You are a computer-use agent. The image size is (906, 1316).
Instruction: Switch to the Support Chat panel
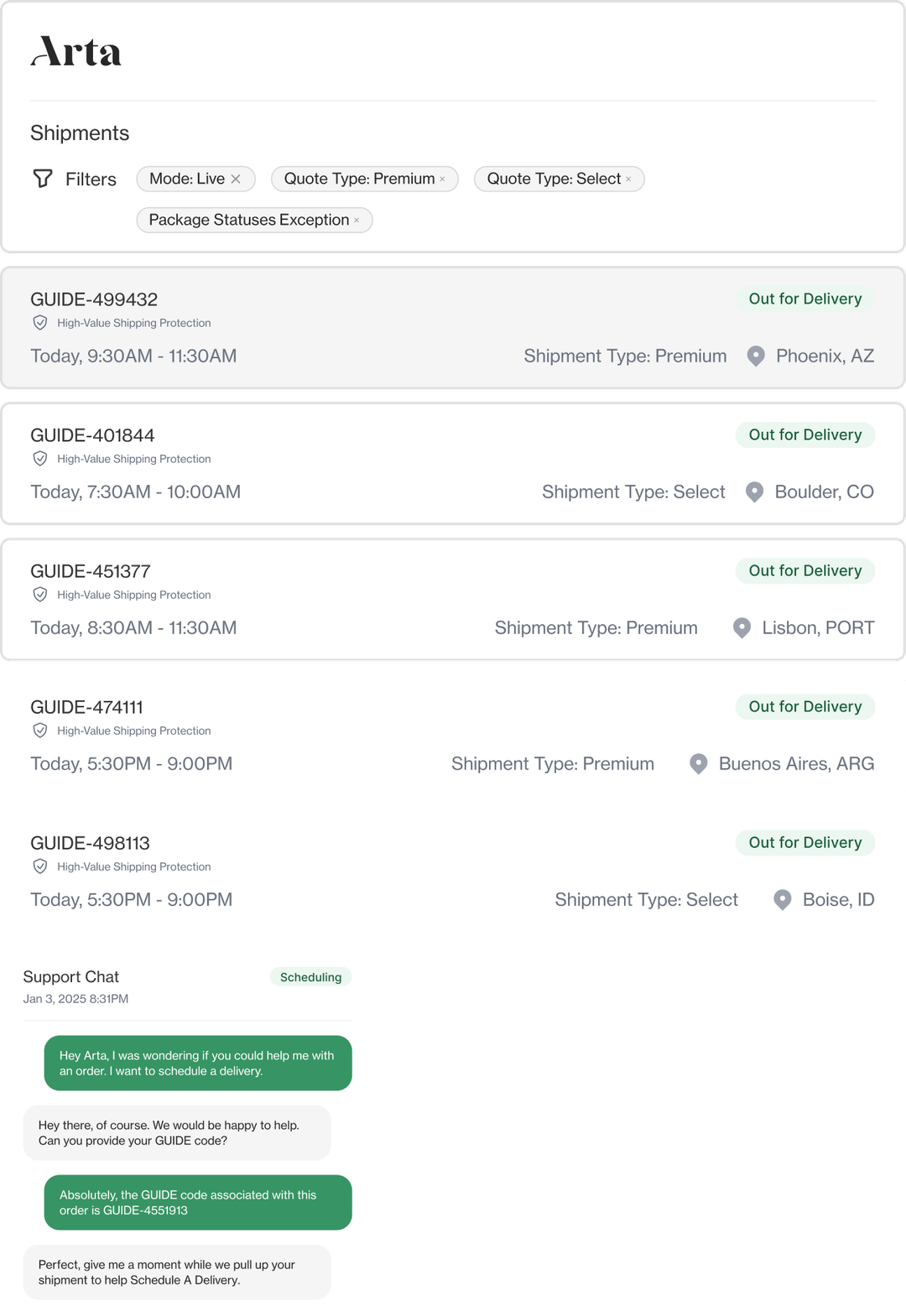point(70,976)
